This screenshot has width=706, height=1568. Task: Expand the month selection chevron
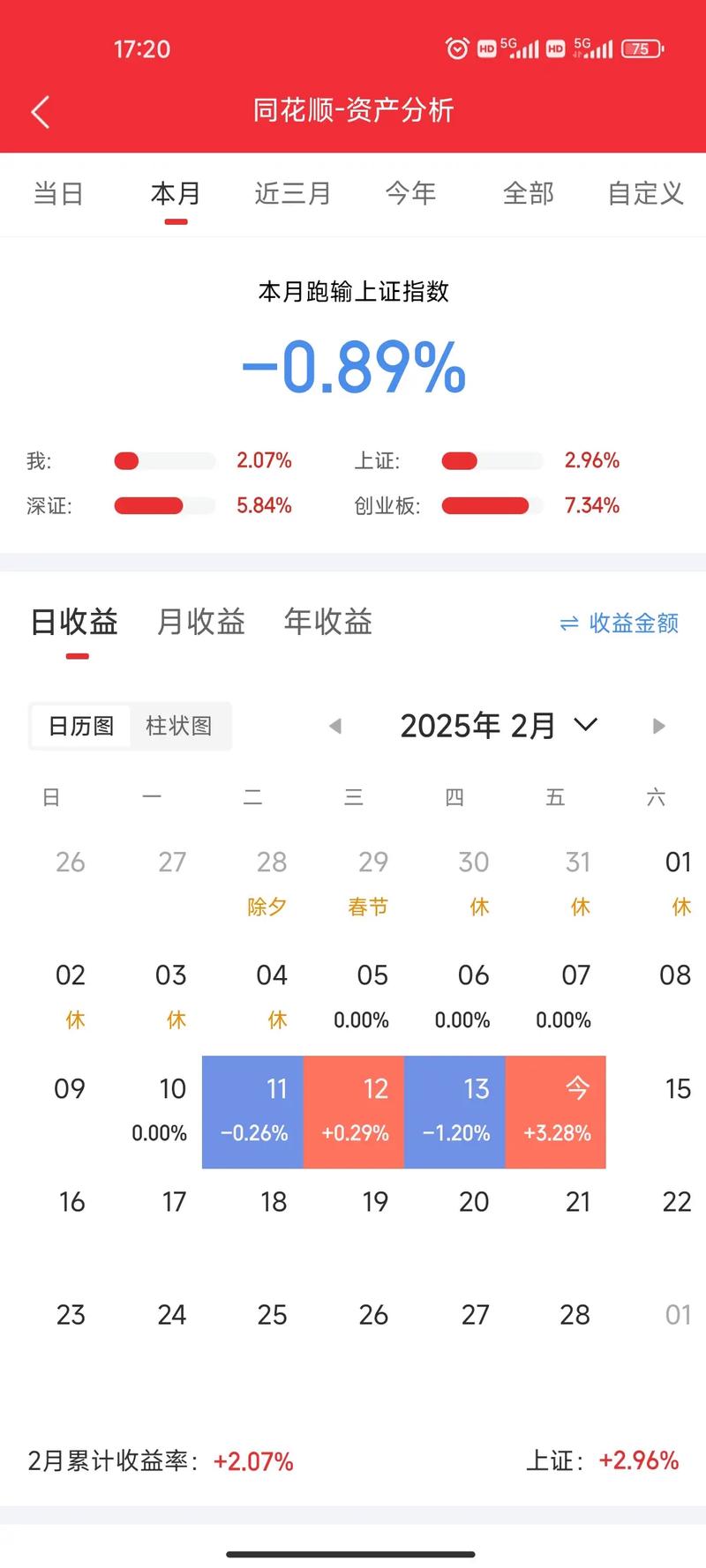click(x=583, y=727)
